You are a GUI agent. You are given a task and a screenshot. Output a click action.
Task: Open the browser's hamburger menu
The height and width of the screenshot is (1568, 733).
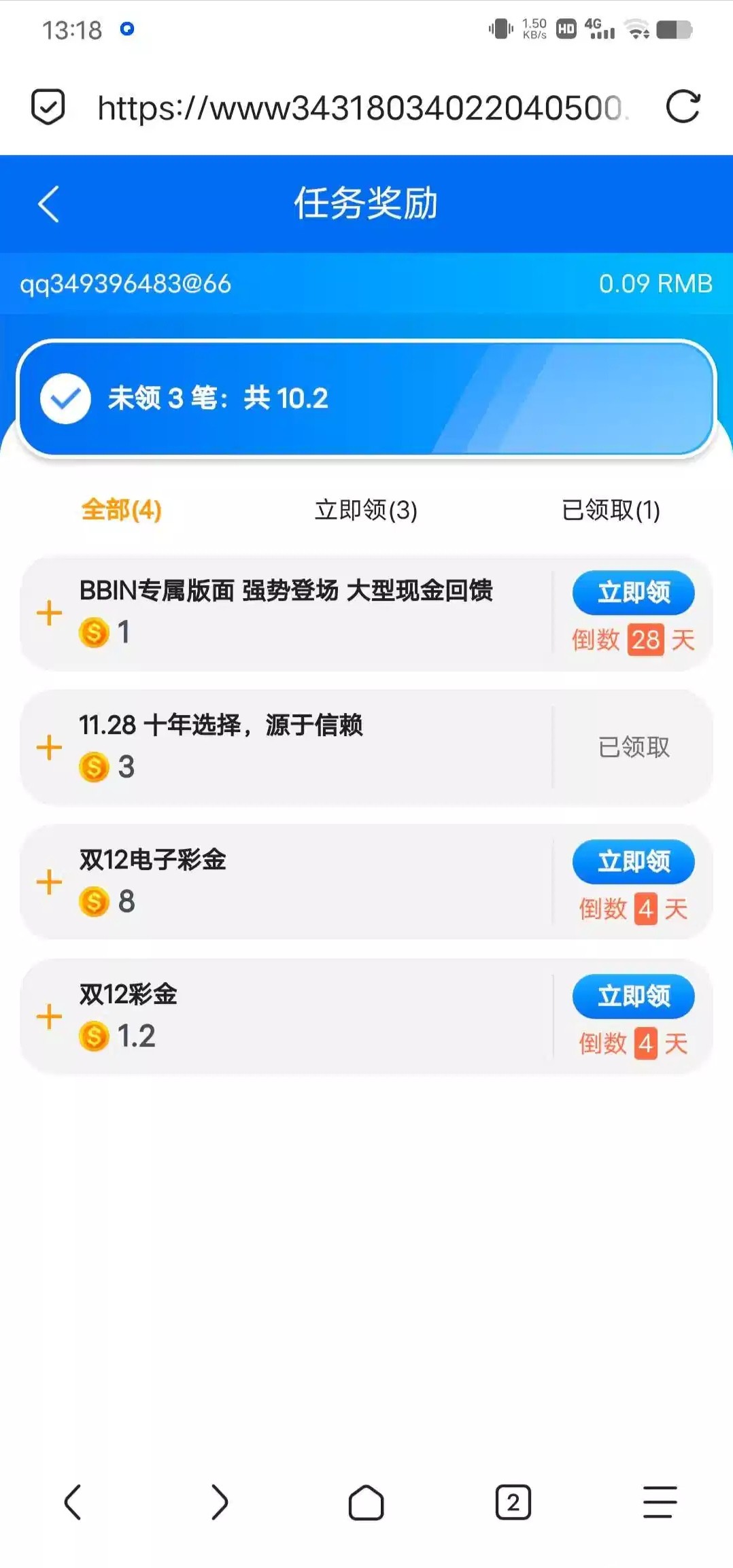click(x=660, y=1502)
